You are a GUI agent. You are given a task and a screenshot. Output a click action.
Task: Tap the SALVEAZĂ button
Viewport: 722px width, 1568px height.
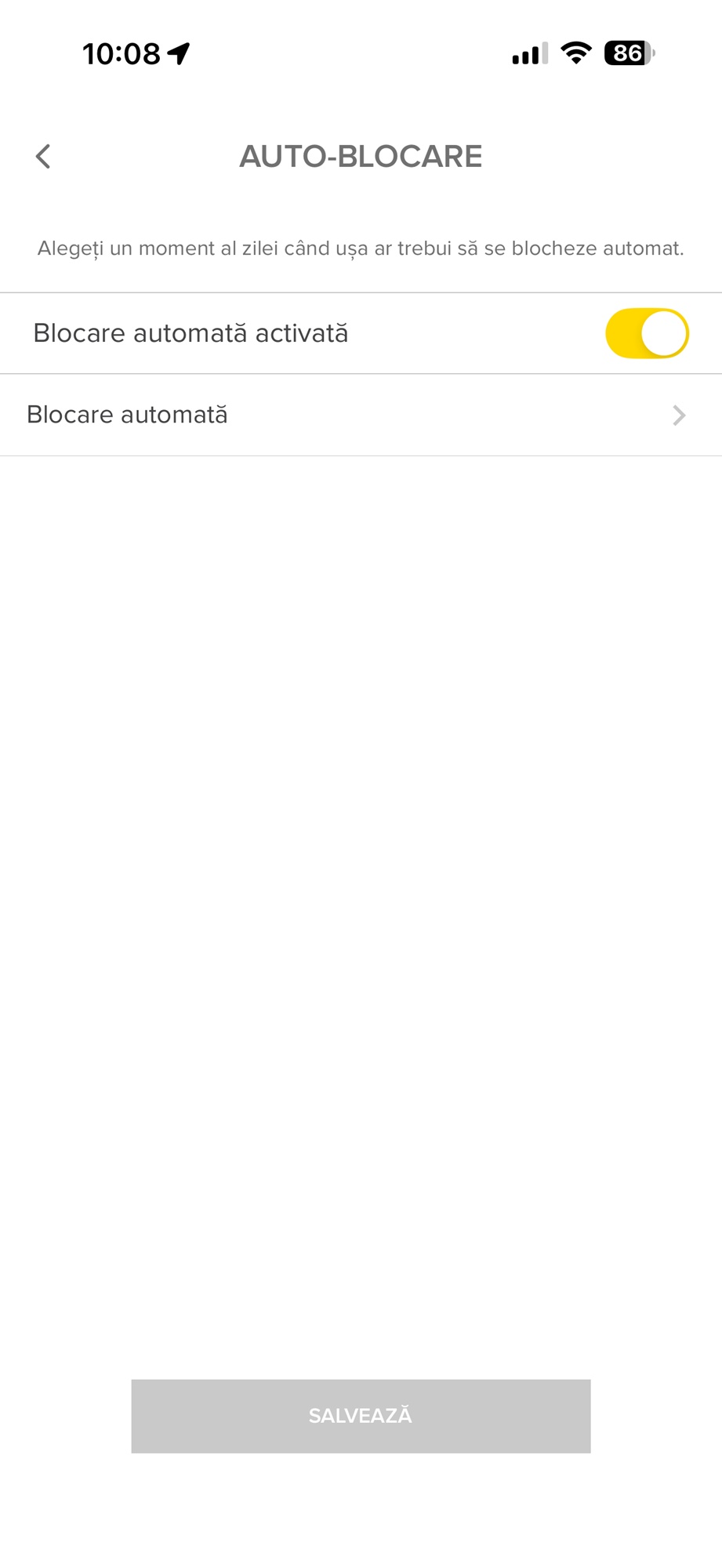click(x=361, y=1416)
